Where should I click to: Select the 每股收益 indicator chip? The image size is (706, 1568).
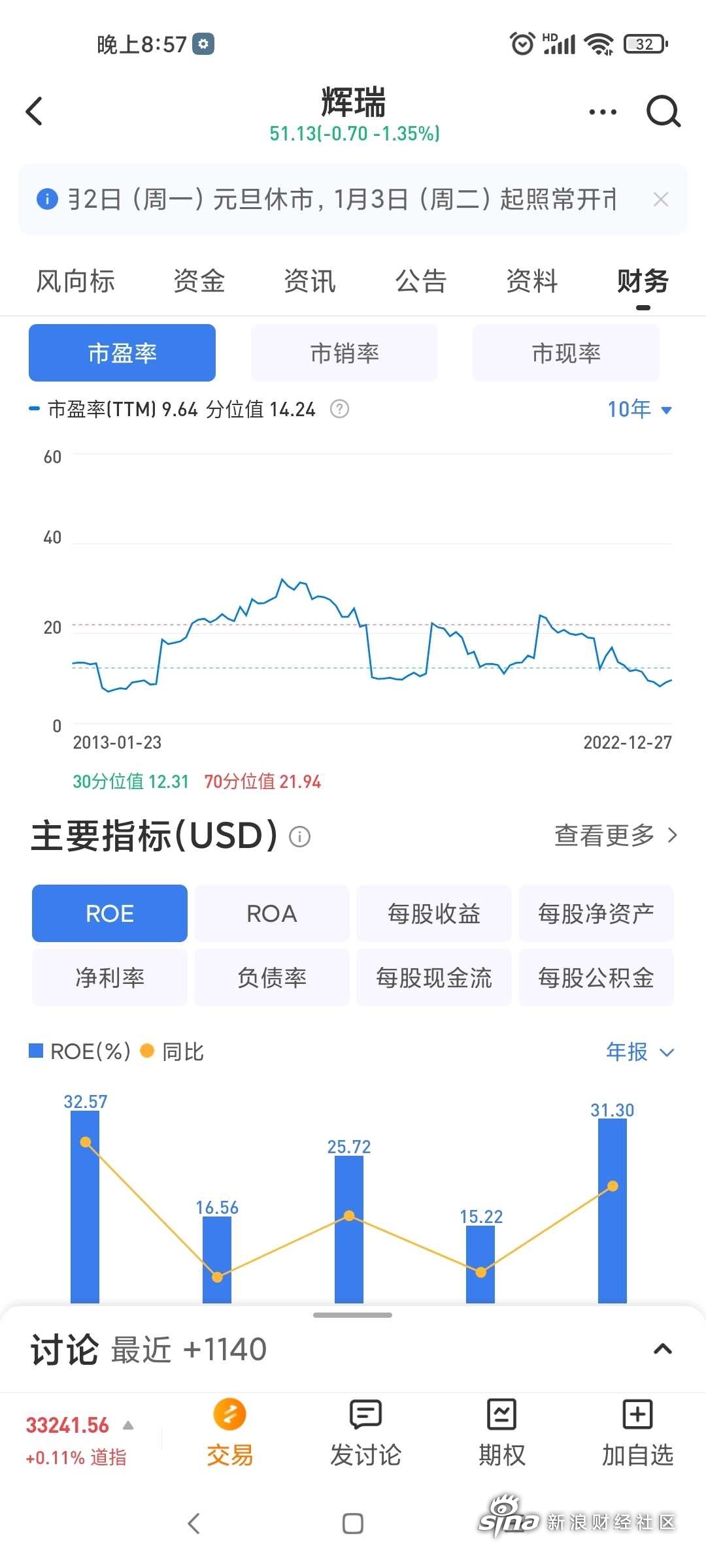pyautogui.click(x=434, y=913)
